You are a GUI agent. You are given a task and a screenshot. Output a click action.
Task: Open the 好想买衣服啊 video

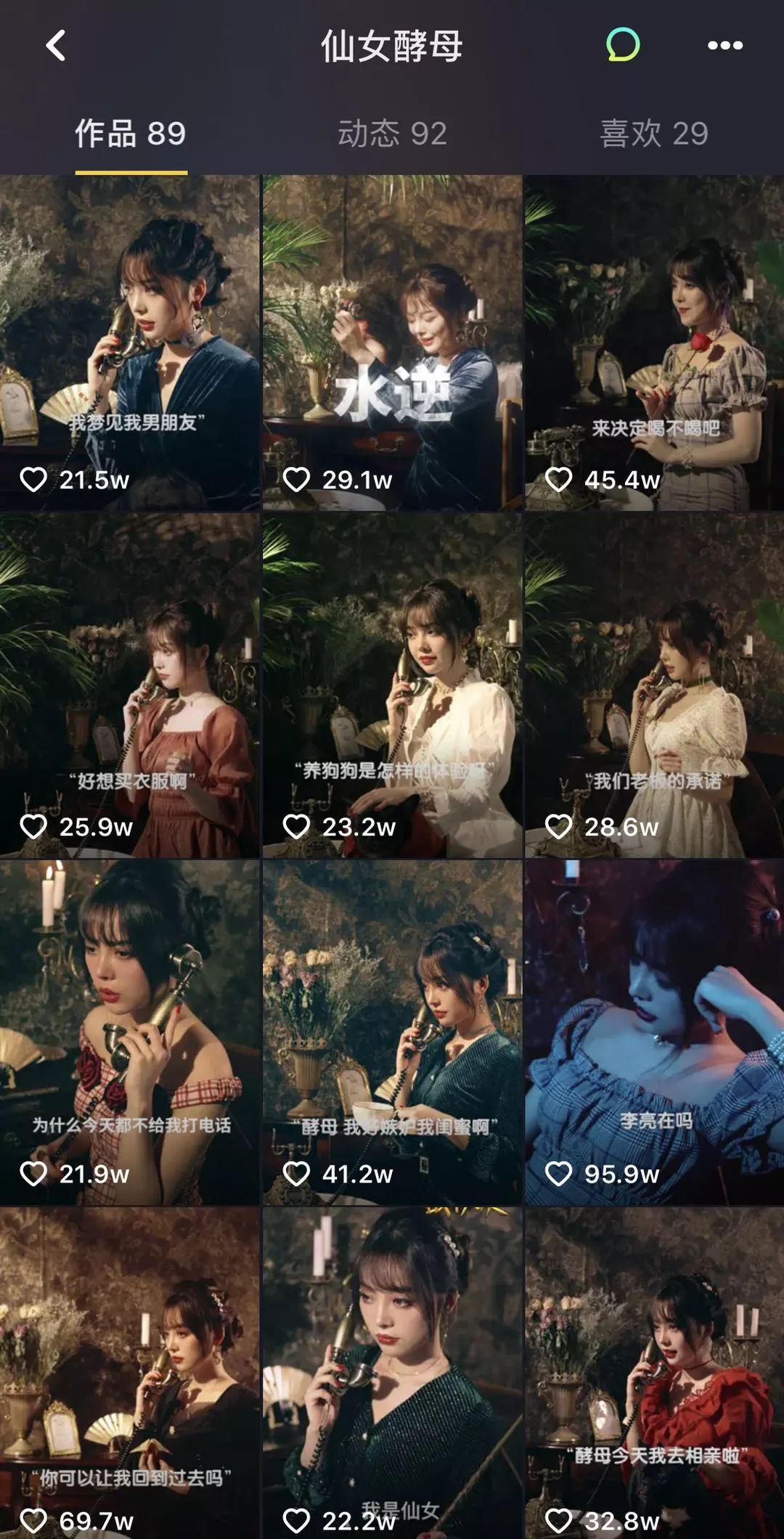[130, 686]
